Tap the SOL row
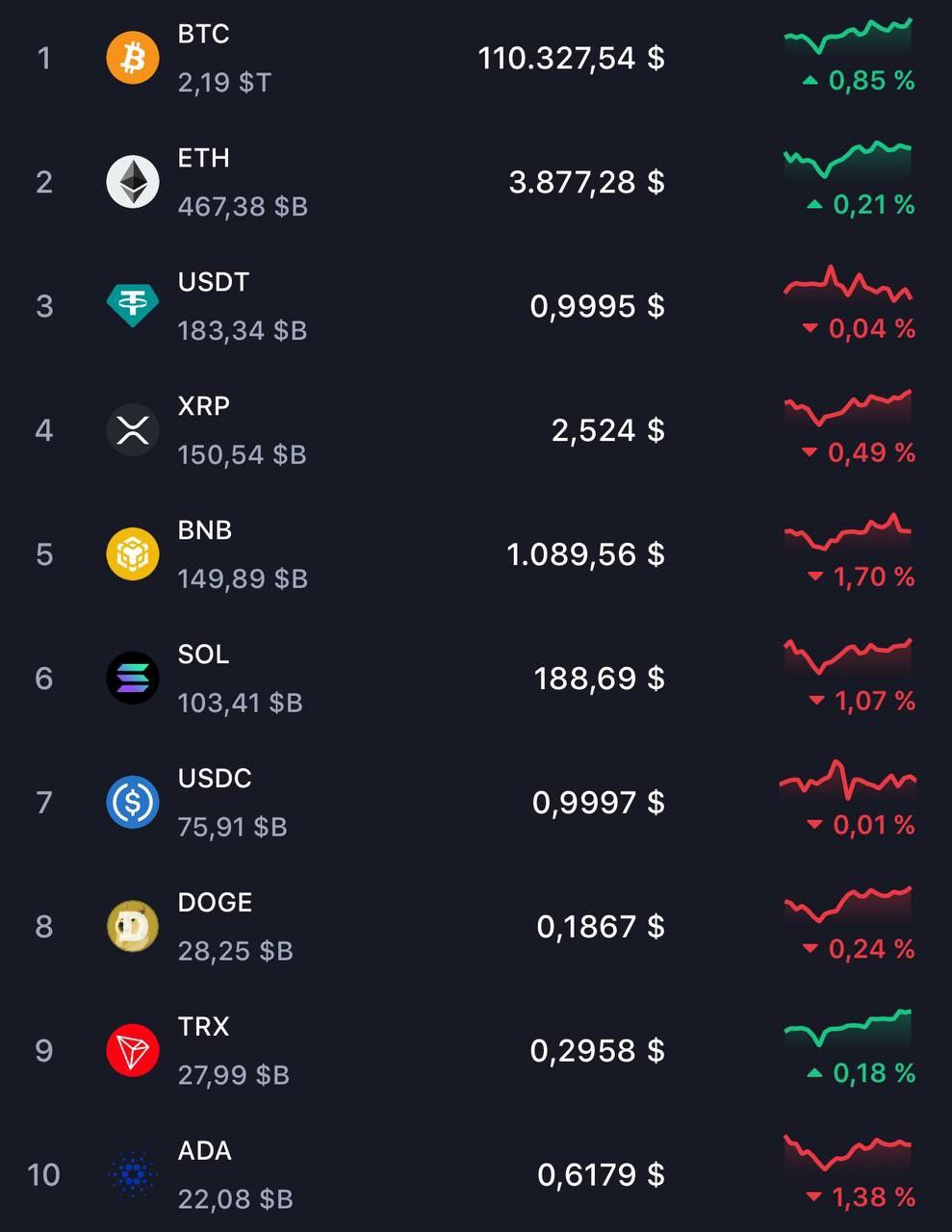Viewport: 952px width, 1232px height. point(476,679)
